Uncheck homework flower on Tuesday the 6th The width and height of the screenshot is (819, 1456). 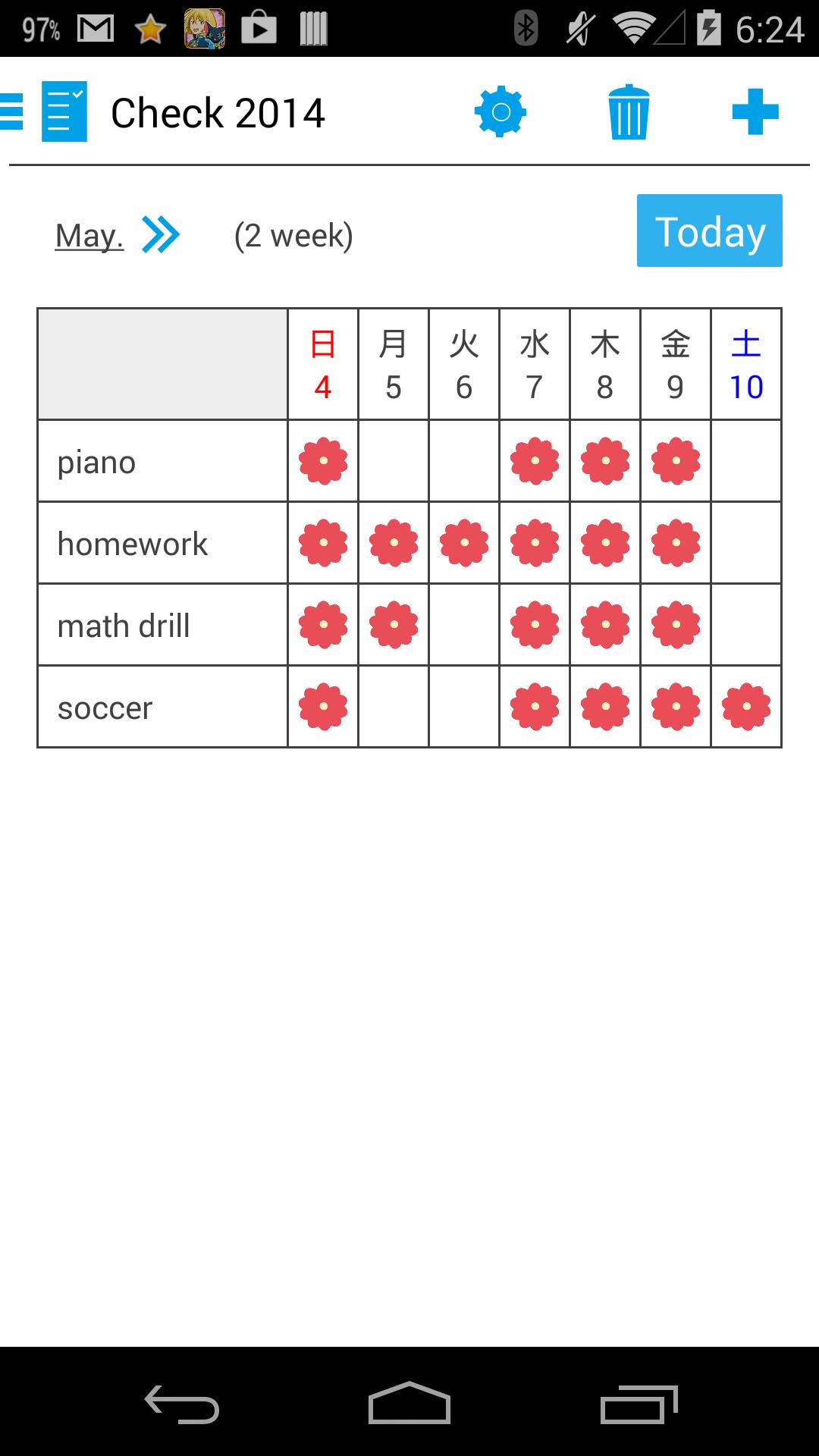coord(464,543)
